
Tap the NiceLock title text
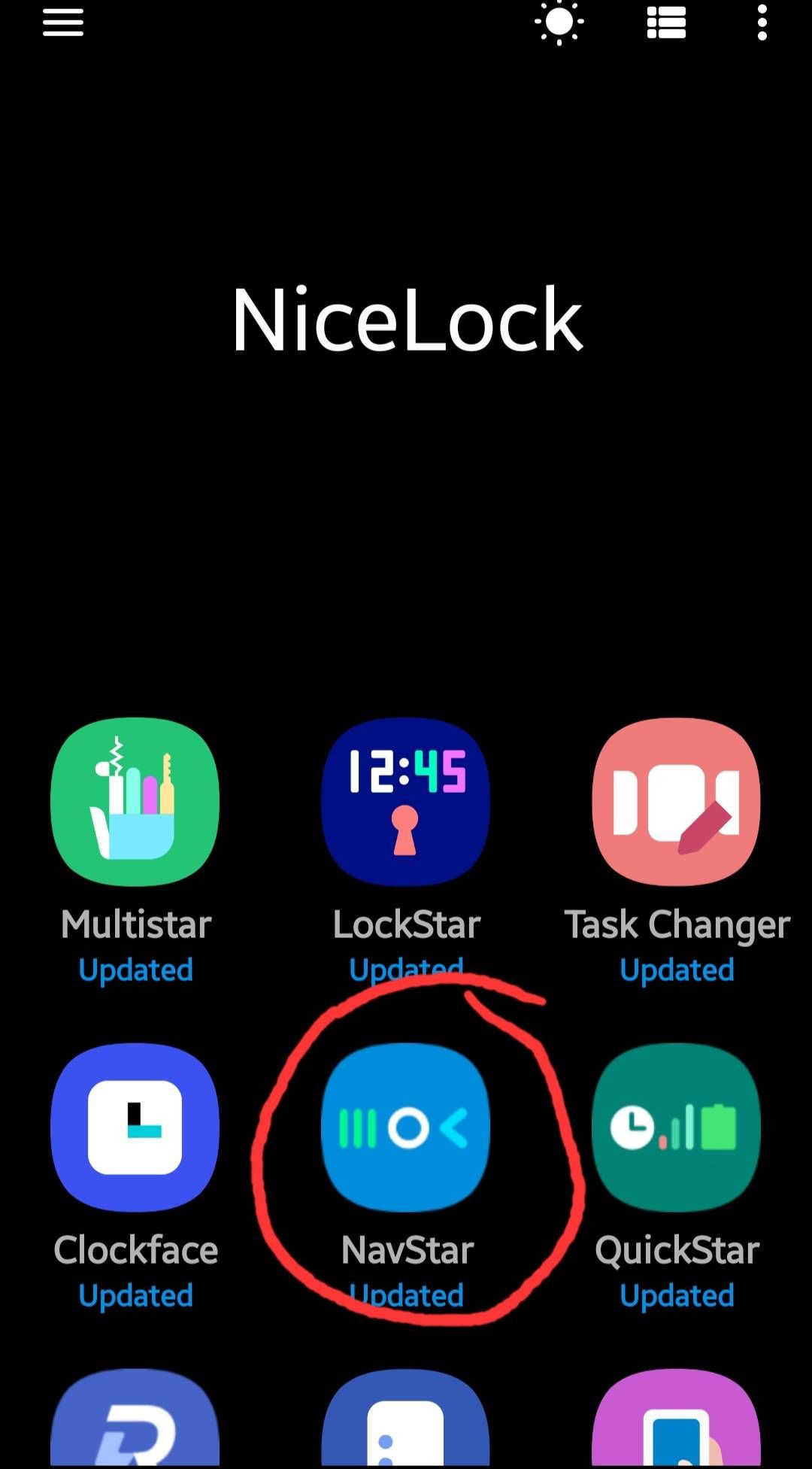pos(406,319)
